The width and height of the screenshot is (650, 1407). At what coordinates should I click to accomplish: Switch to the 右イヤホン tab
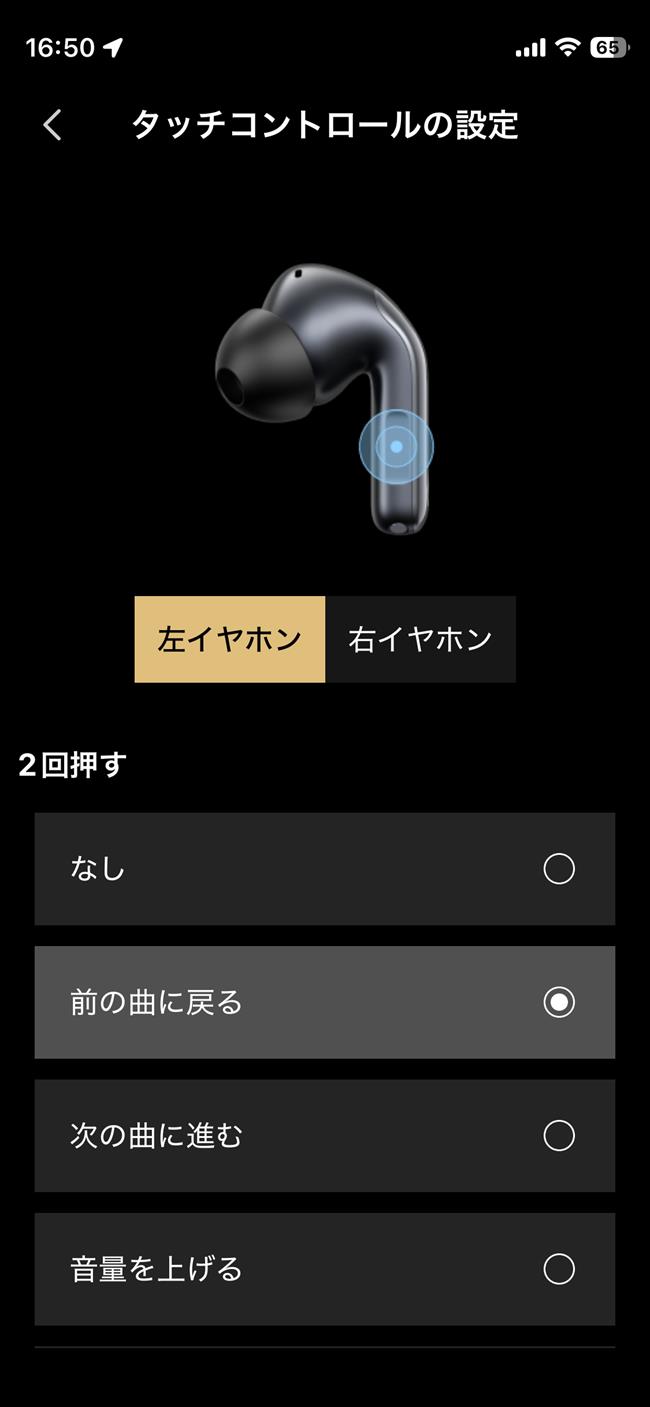pyautogui.click(x=420, y=640)
